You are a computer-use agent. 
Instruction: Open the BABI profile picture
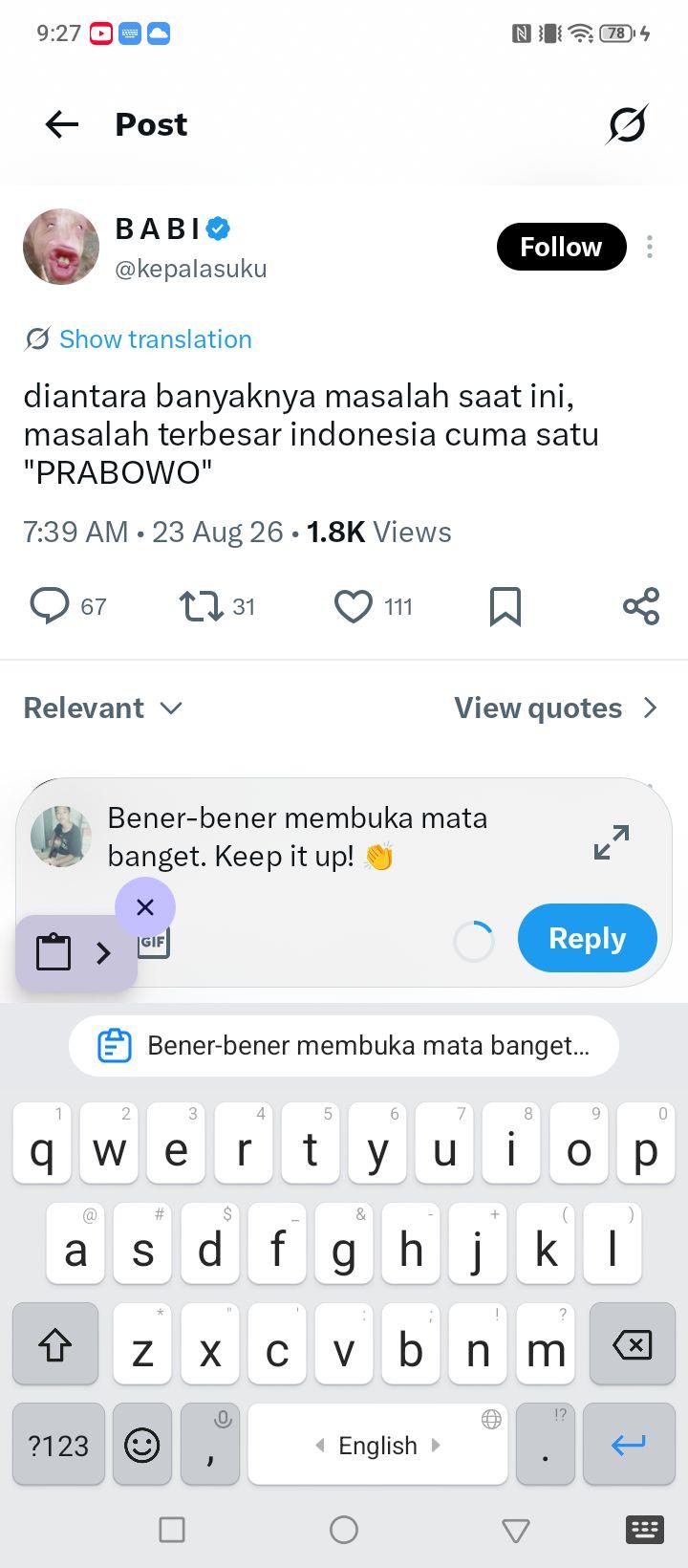[x=61, y=247]
